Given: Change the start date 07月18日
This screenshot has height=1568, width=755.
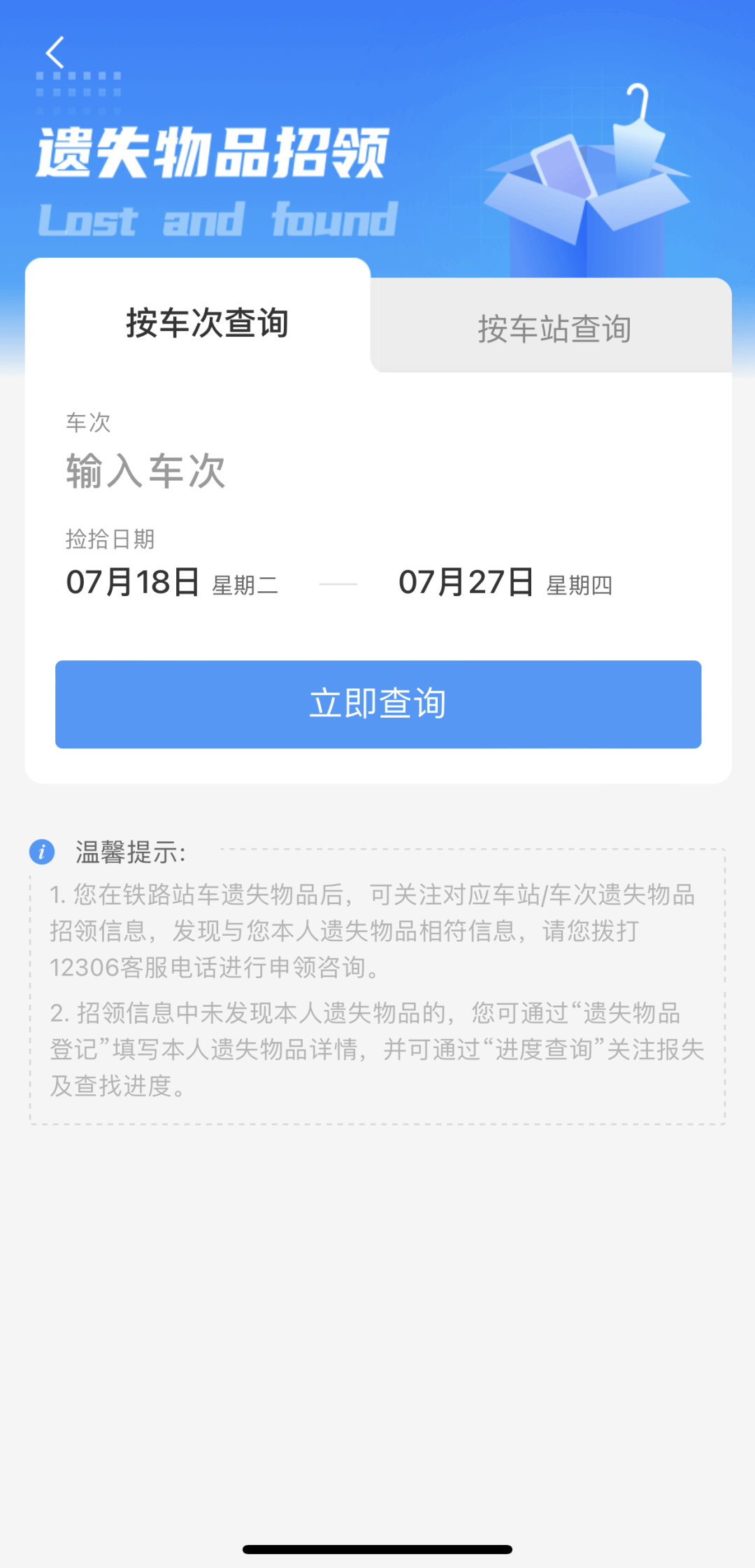Looking at the screenshot, I should 172,583.
